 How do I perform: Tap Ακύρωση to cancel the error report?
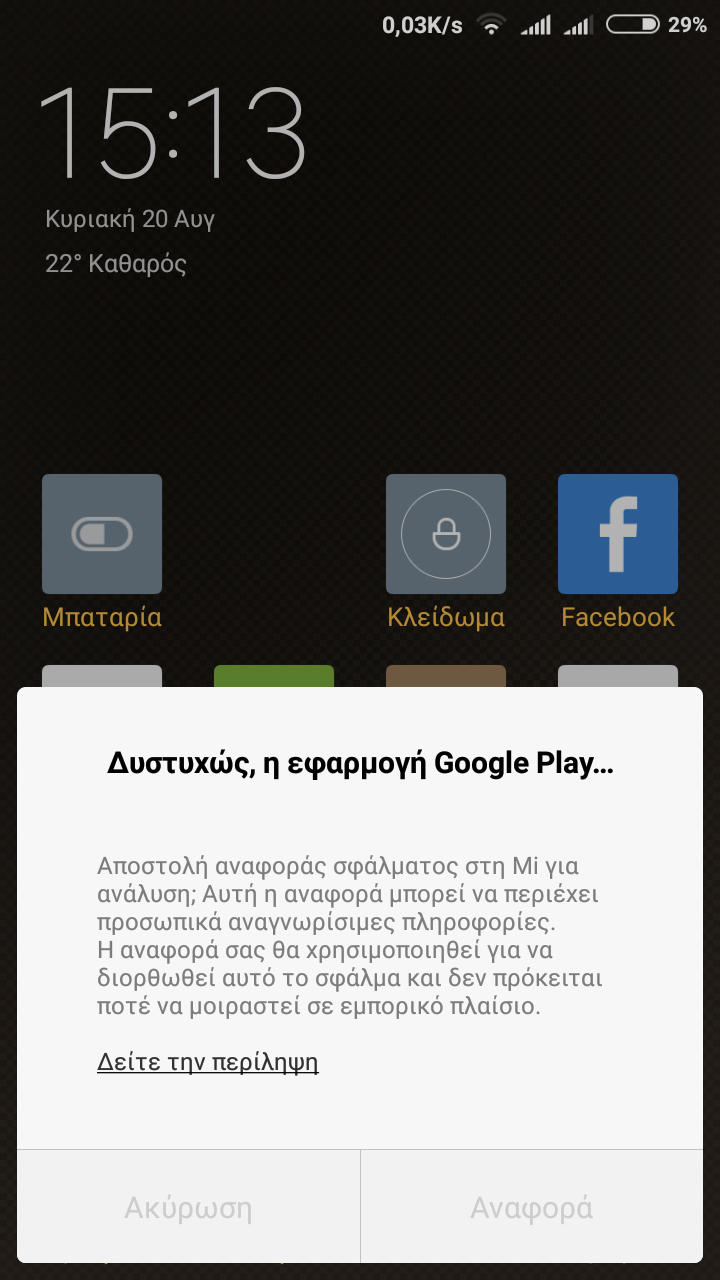[188, 1208]
